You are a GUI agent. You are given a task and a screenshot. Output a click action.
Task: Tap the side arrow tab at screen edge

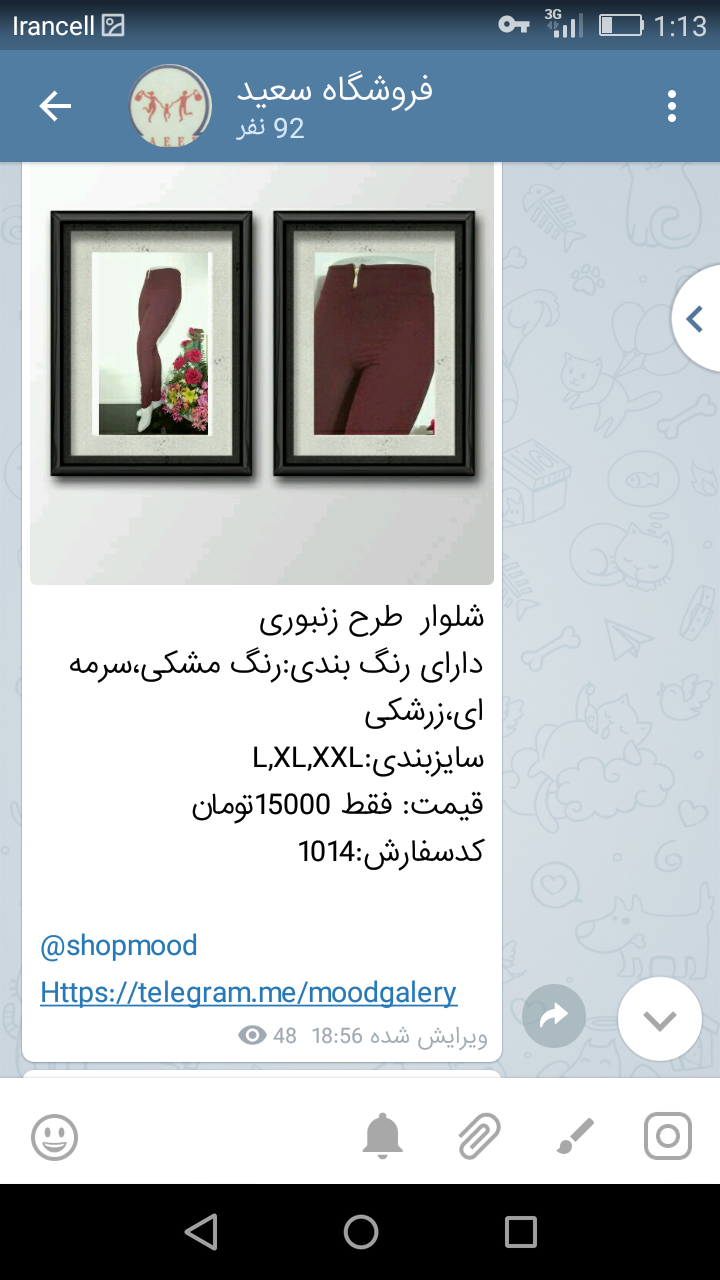(697, 320)
